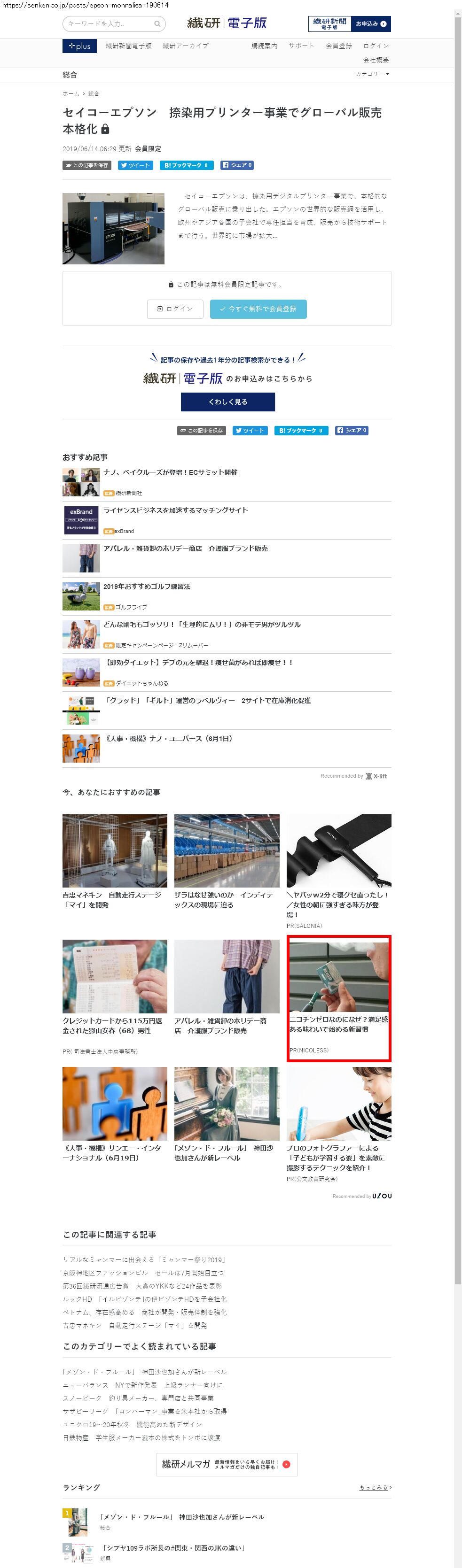The image size is (462, 1568).
Task: Open the plus navigation item
Action: click(79, 46)
